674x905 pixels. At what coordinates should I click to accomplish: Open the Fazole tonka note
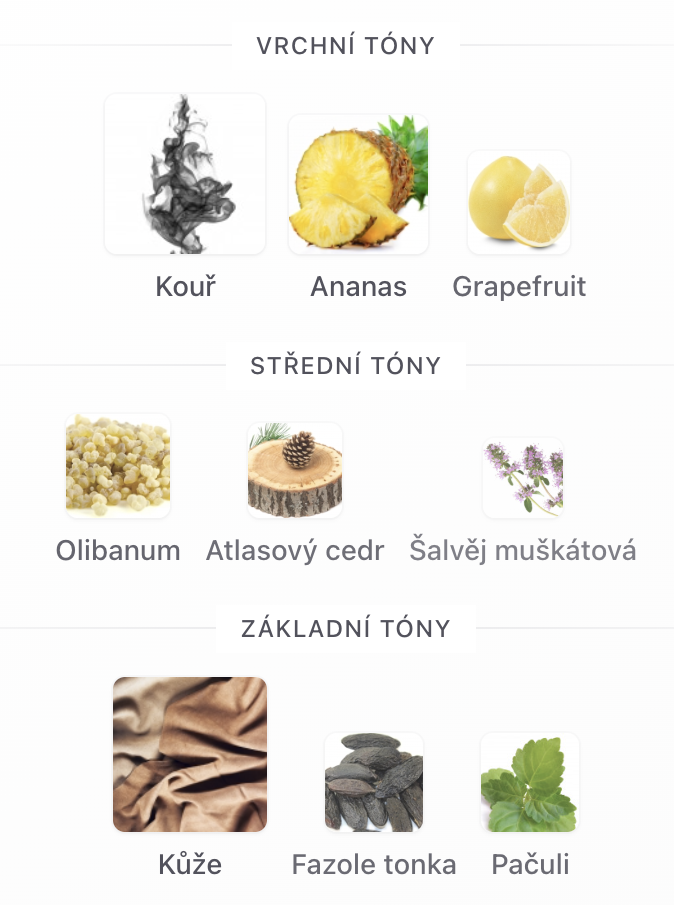point(374,782)
